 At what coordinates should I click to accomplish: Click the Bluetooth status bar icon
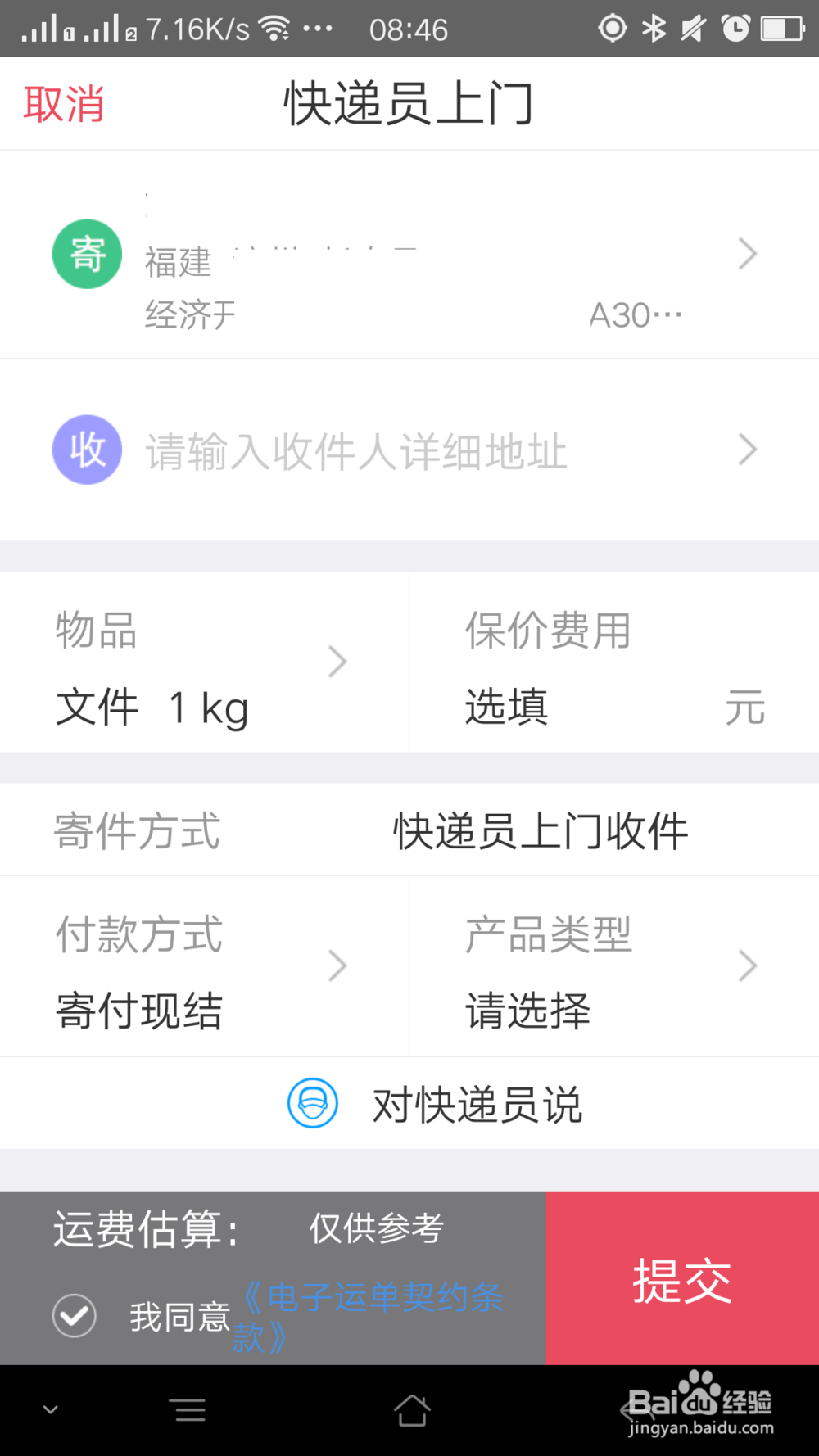click(x=654, y=28)
